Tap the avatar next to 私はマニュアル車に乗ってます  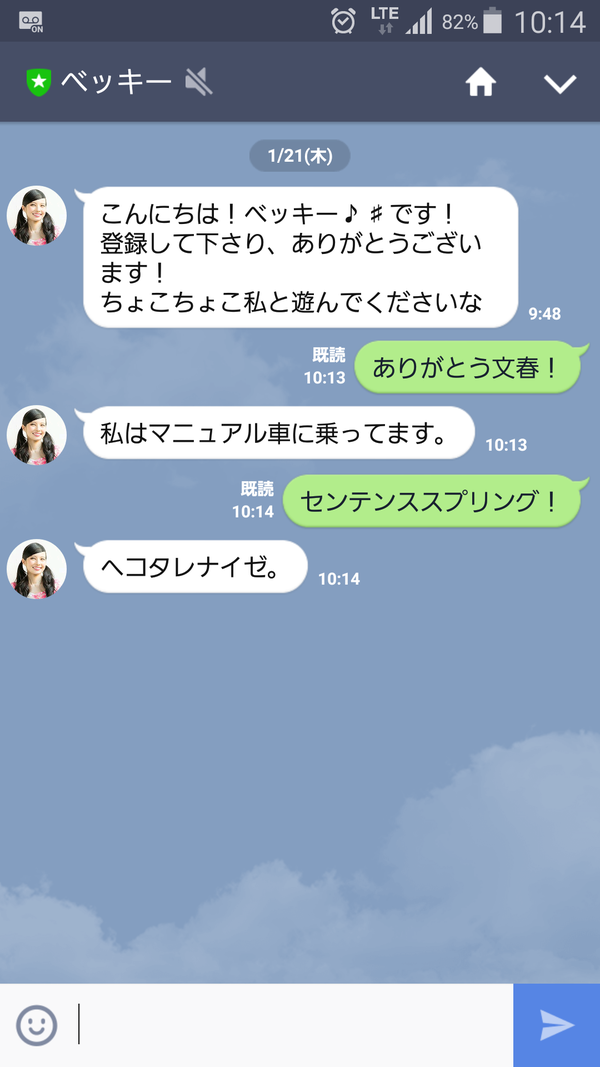click(x=37, y=435)
